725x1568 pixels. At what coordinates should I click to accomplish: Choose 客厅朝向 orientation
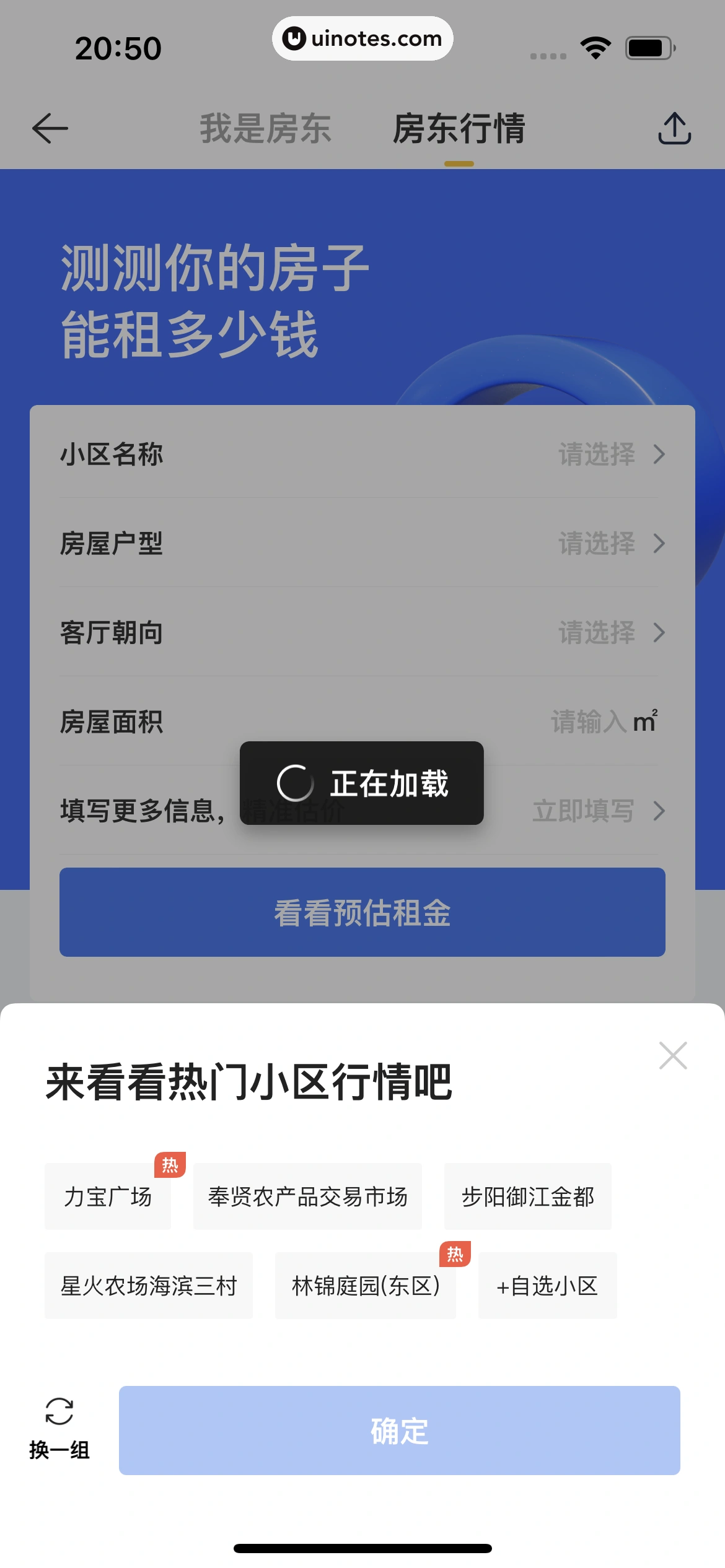pos(610,632)
